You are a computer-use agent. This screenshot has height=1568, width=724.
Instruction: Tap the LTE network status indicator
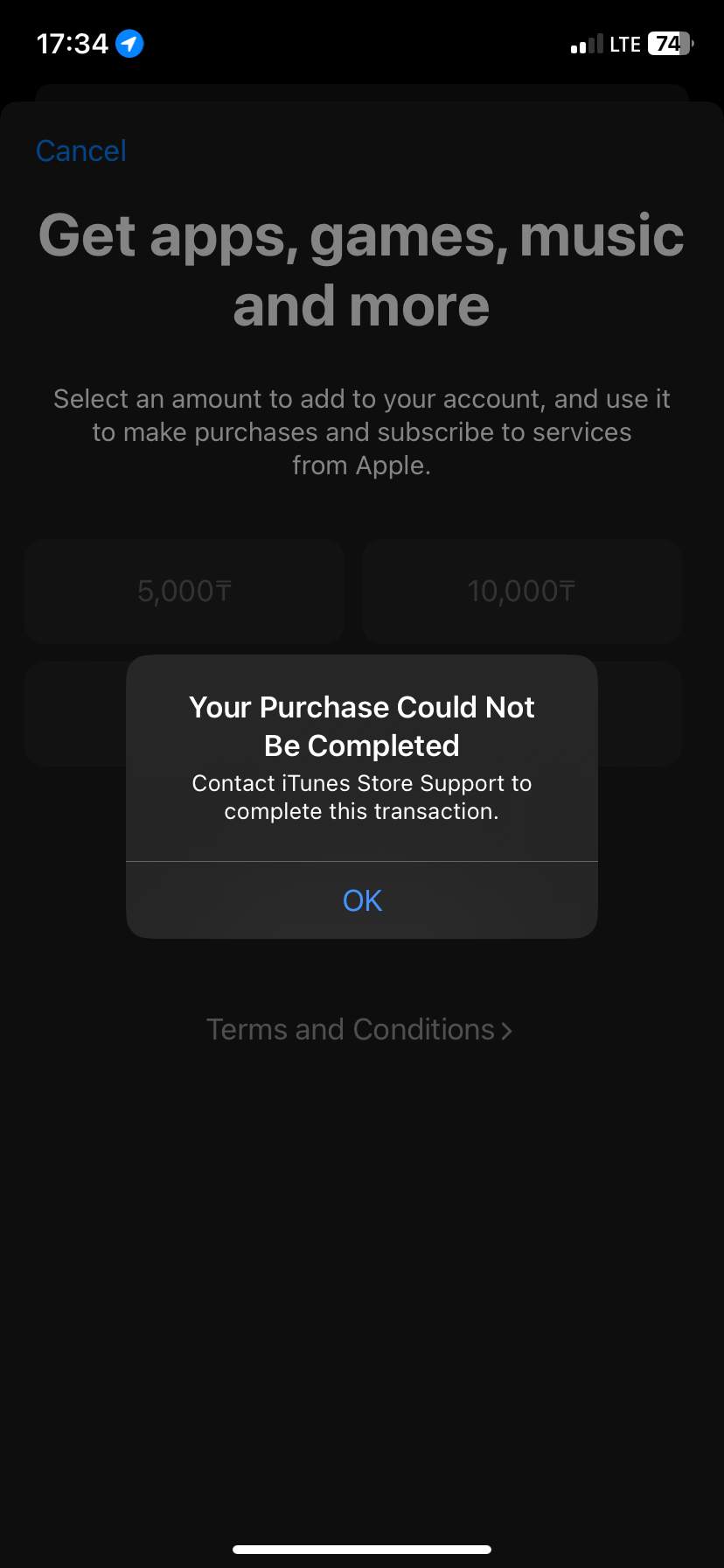point(626,43)
